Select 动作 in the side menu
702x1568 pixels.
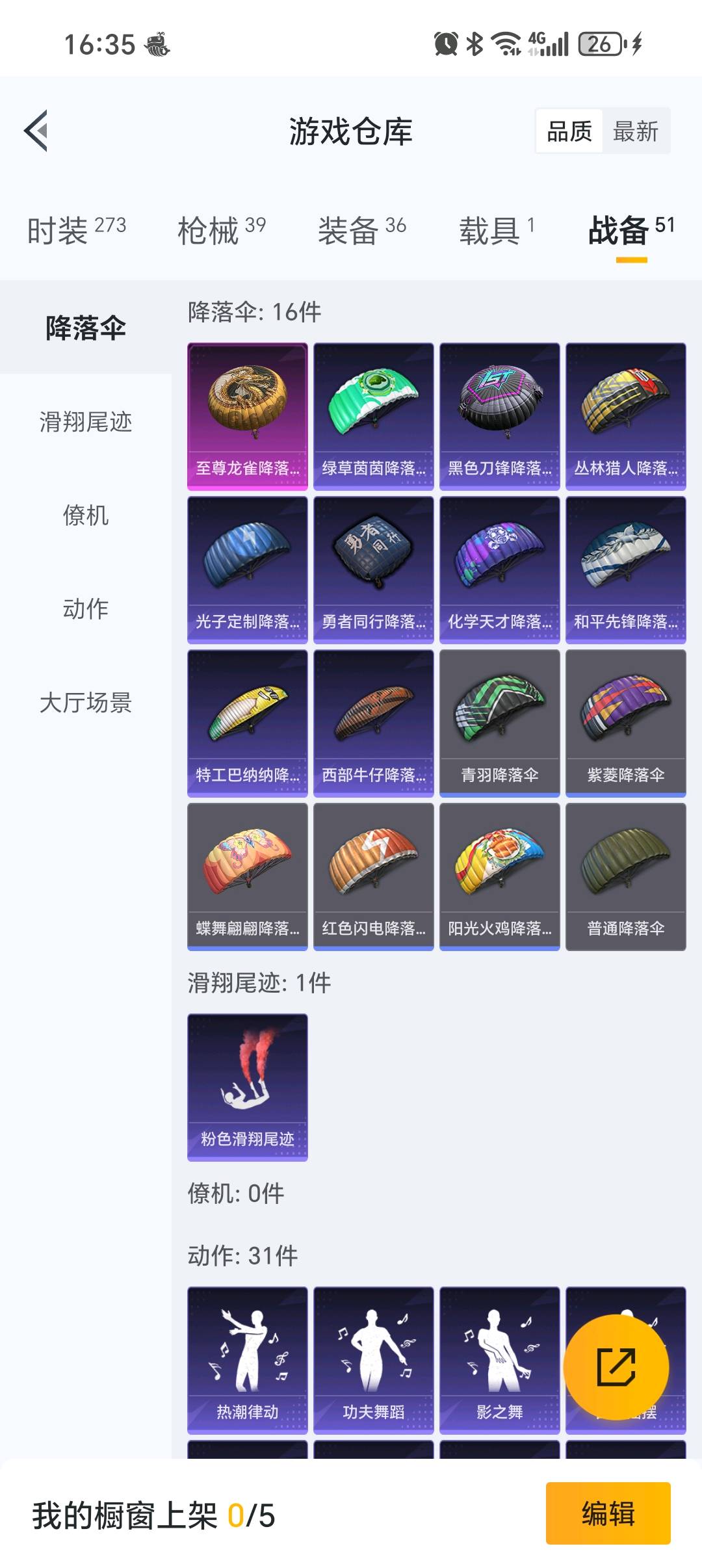pyautogui.click(x=86, y=608)
